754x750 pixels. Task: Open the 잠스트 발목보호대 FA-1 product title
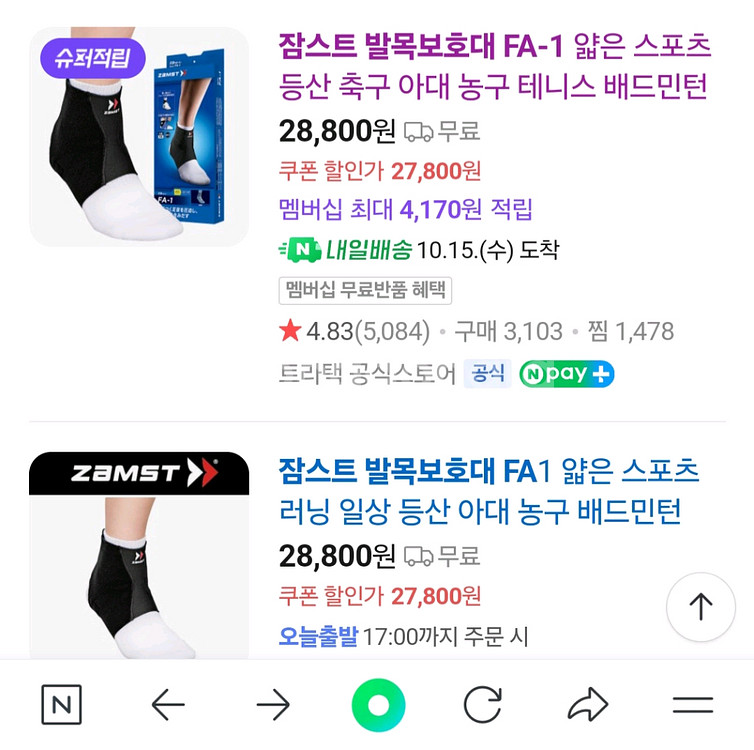[x=494, y=66]
